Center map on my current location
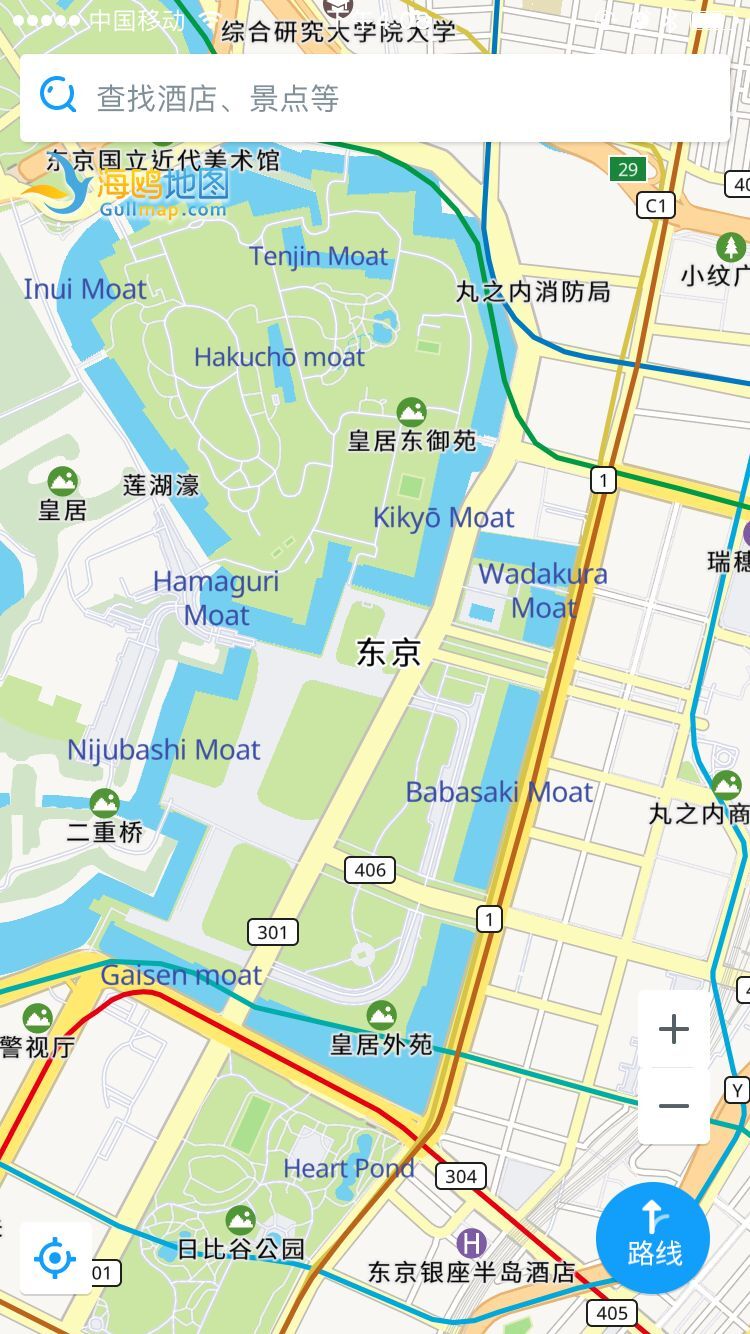Image resolution: width=750 pixels, height=1334 pixels. [x=55, y=1257]
